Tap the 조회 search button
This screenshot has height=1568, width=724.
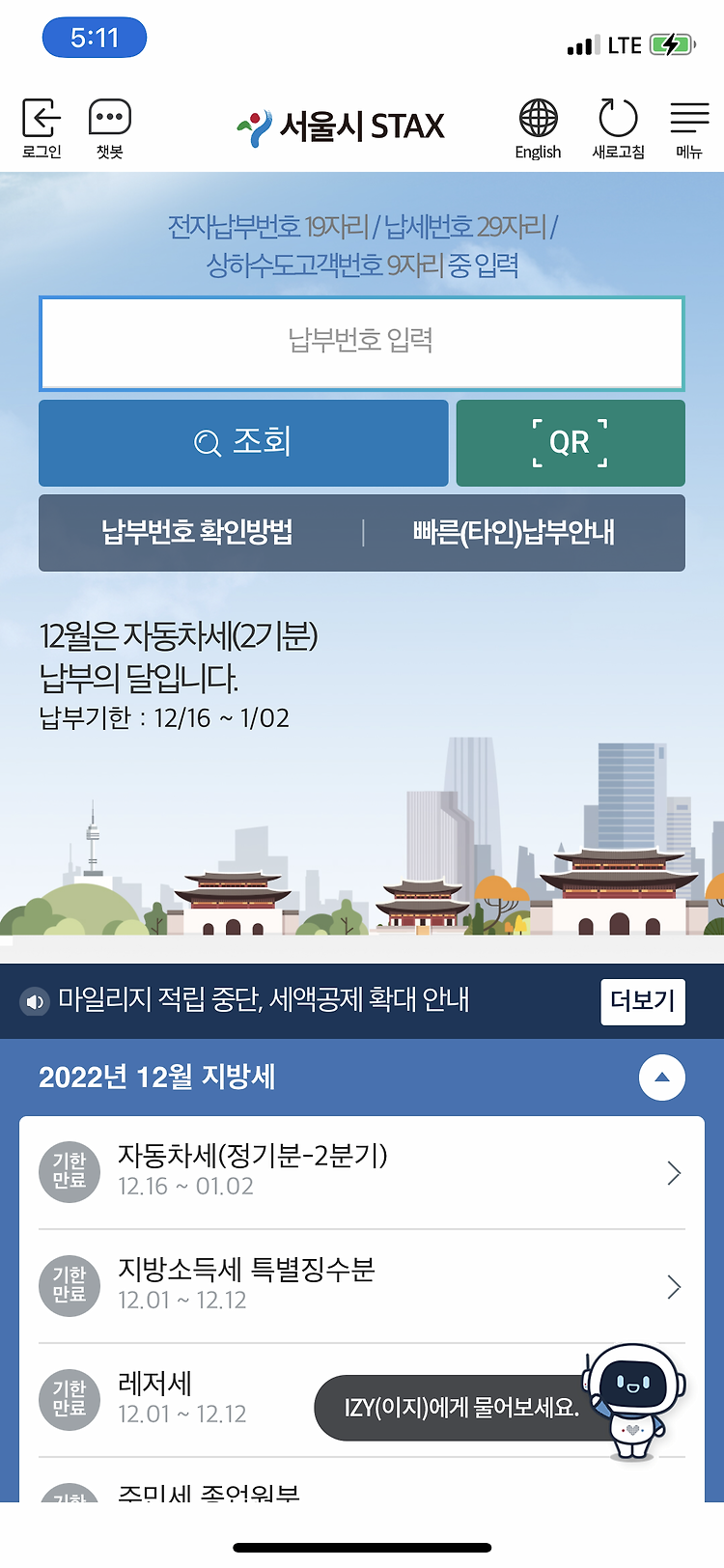(243, 443)
